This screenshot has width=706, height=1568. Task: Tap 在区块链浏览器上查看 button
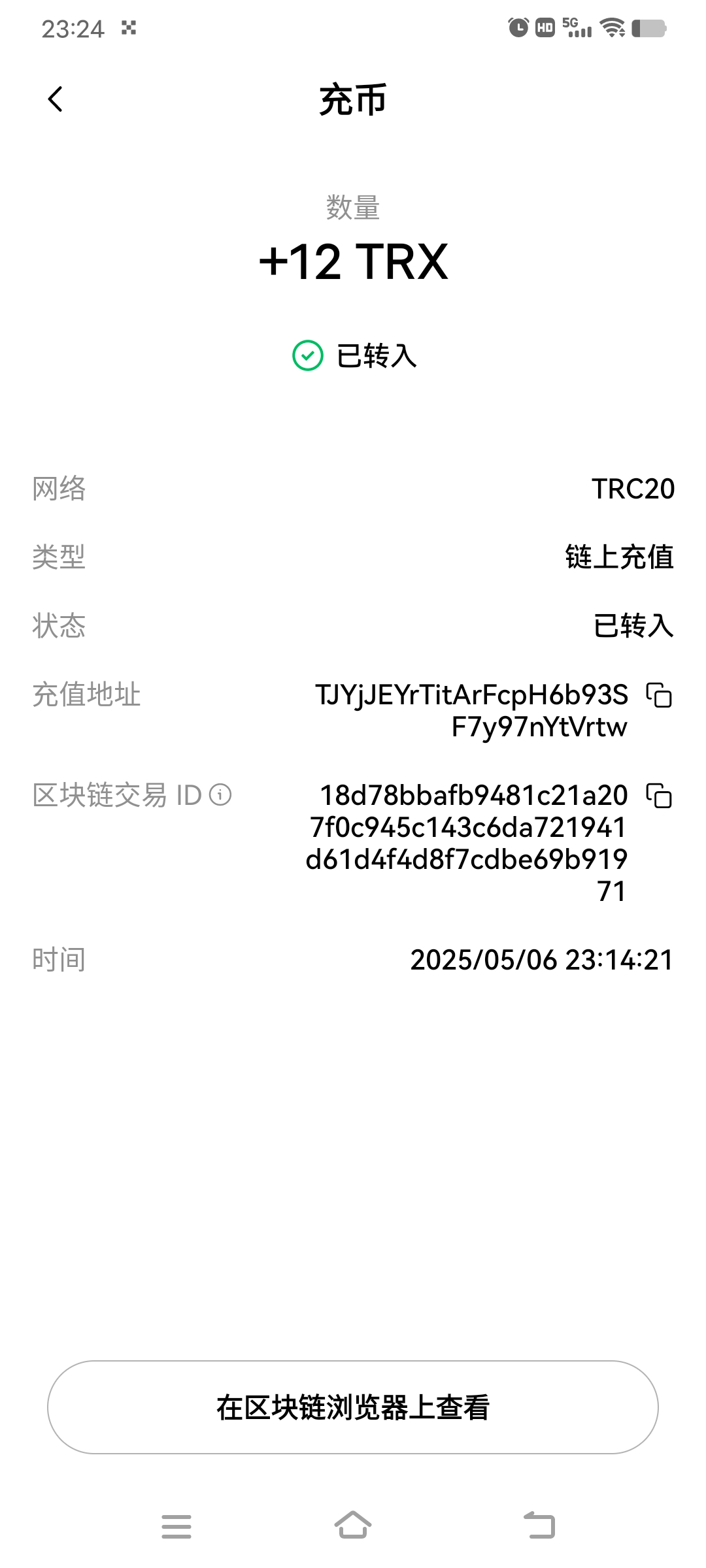tap(353, 1407)
